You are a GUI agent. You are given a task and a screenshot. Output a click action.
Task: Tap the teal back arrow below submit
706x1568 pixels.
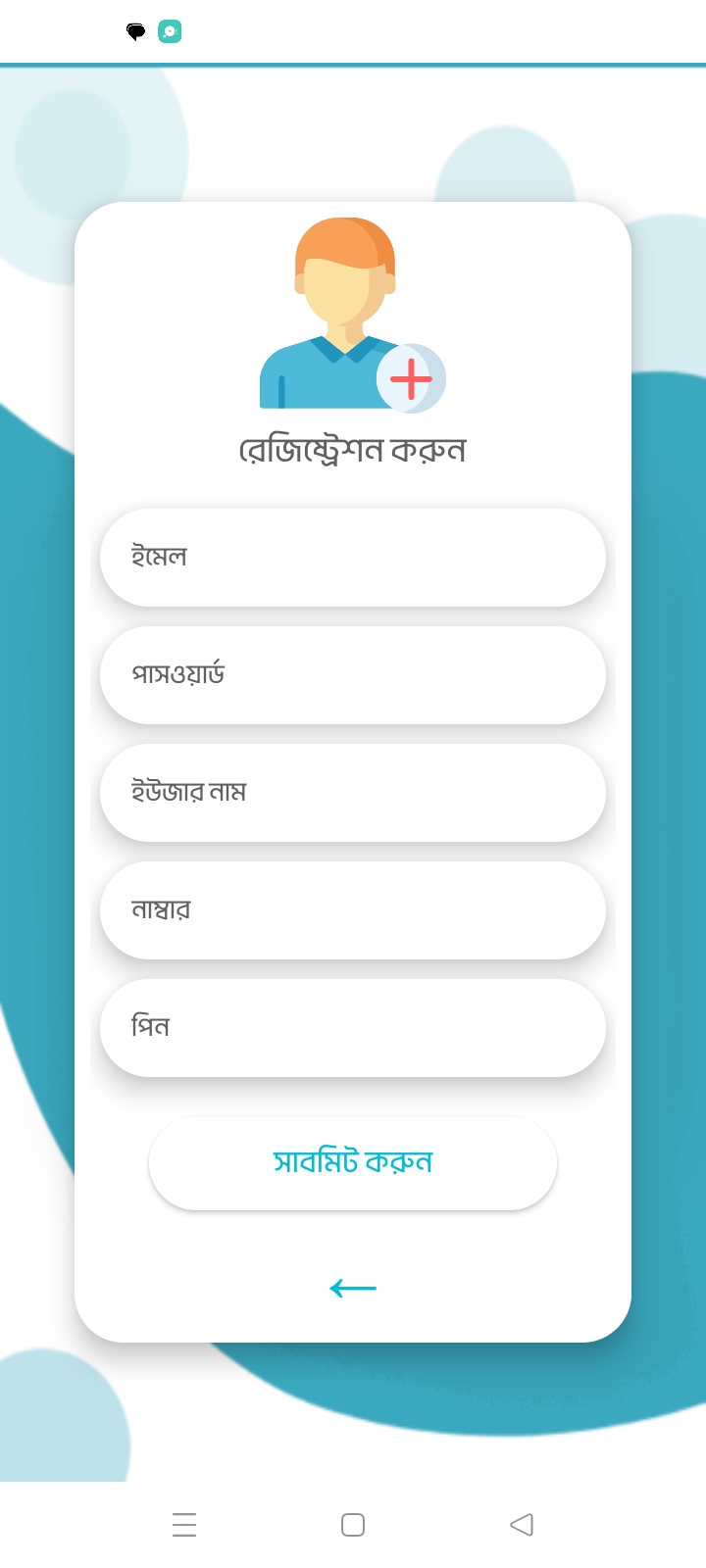(353, 1288)
